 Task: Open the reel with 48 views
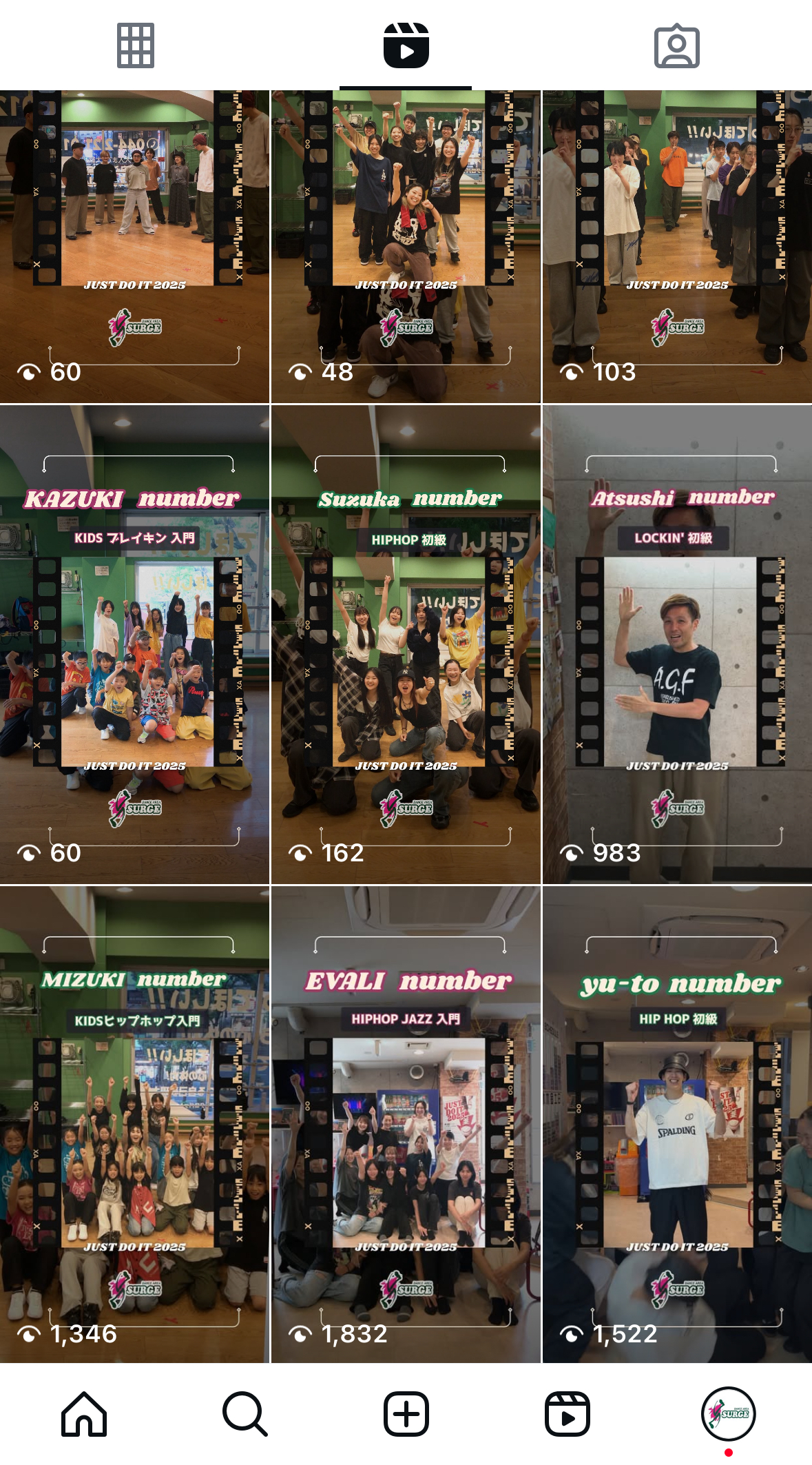click(406, 247)
